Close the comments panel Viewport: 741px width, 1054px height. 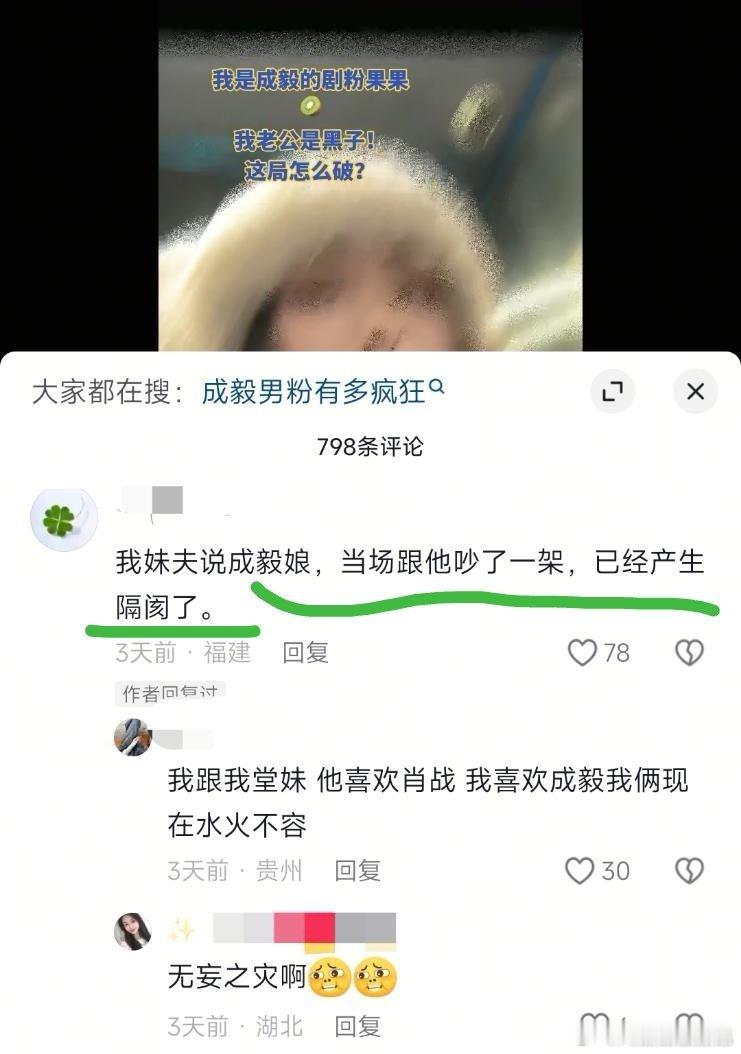click(695, 392)
